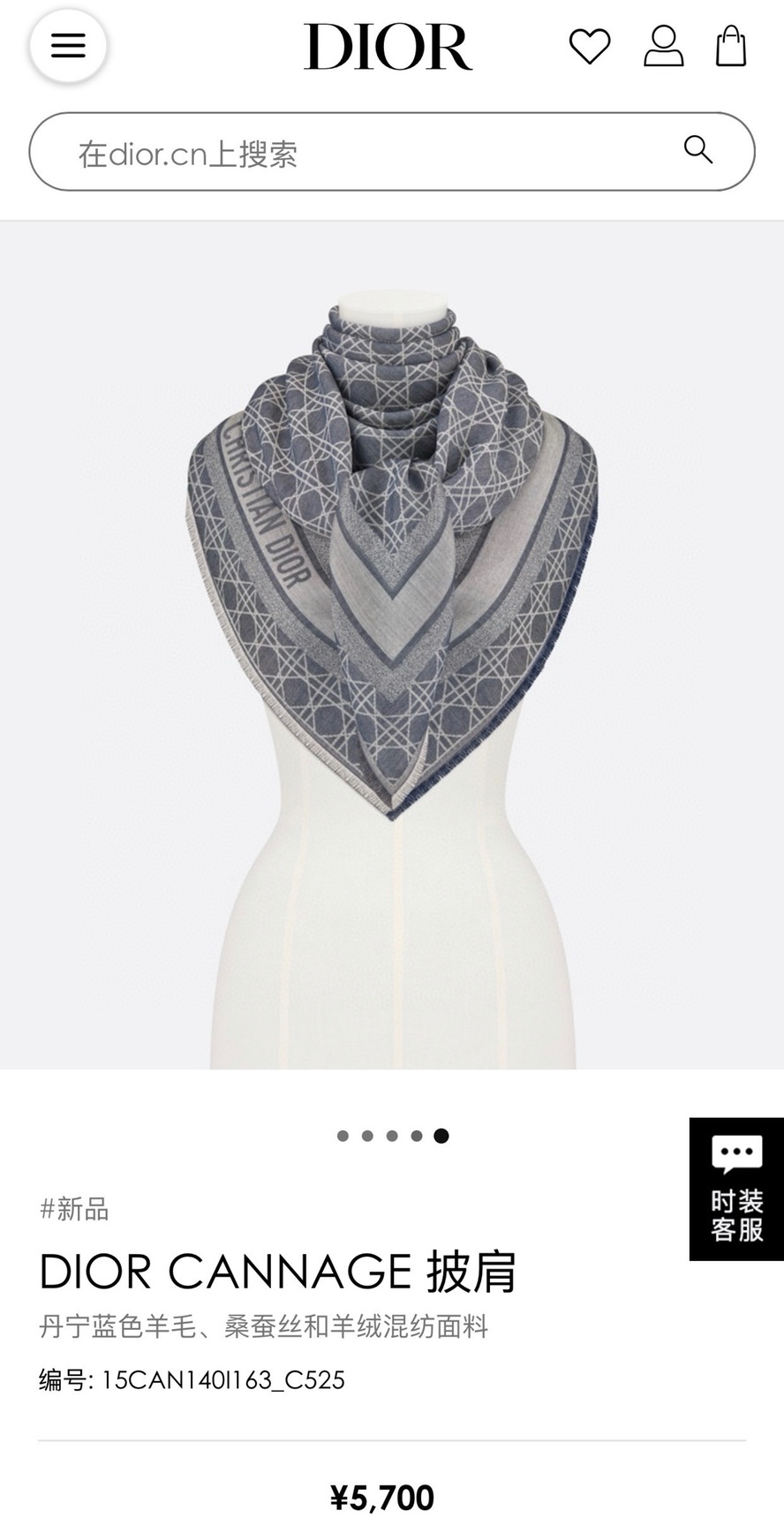Open the wishlist heart icon
Screen dimensions: 784x1518
pyautogui.click(x=589, y=46)
